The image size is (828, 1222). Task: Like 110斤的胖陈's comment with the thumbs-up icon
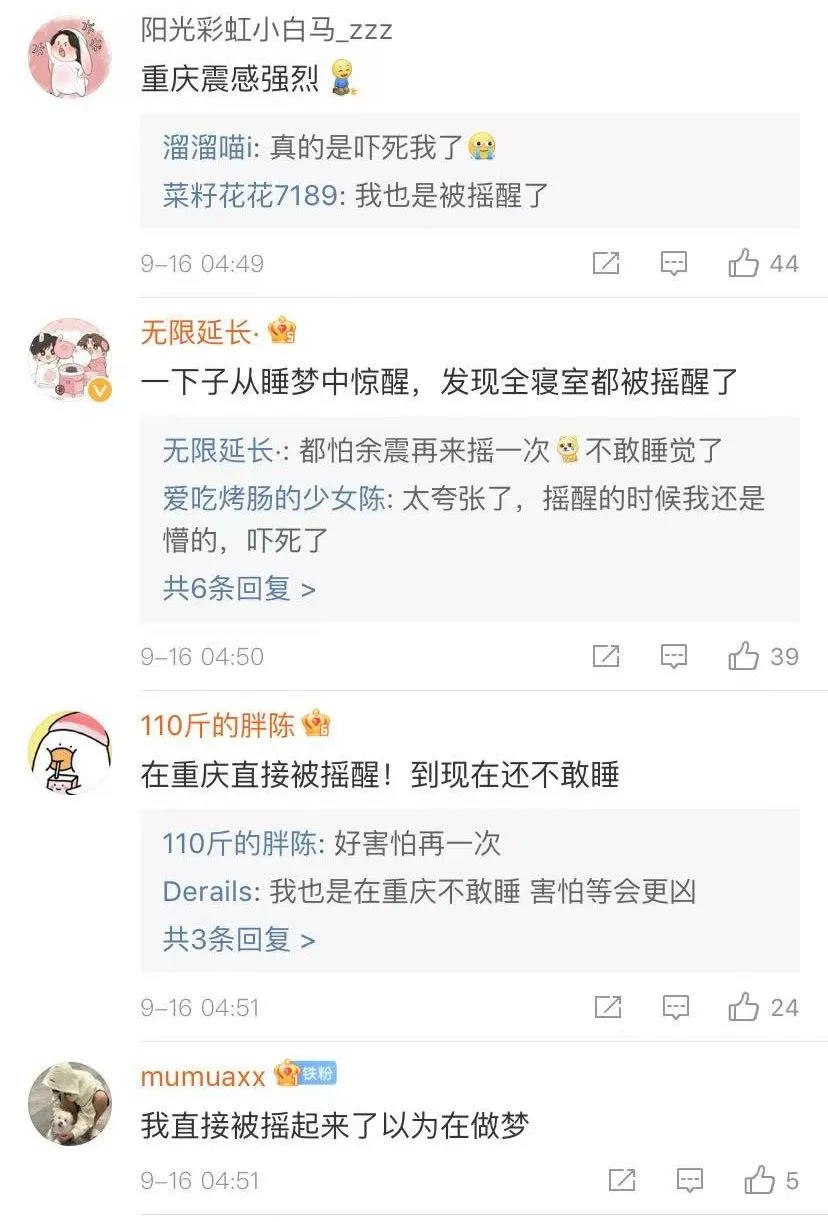(742, 1007)
